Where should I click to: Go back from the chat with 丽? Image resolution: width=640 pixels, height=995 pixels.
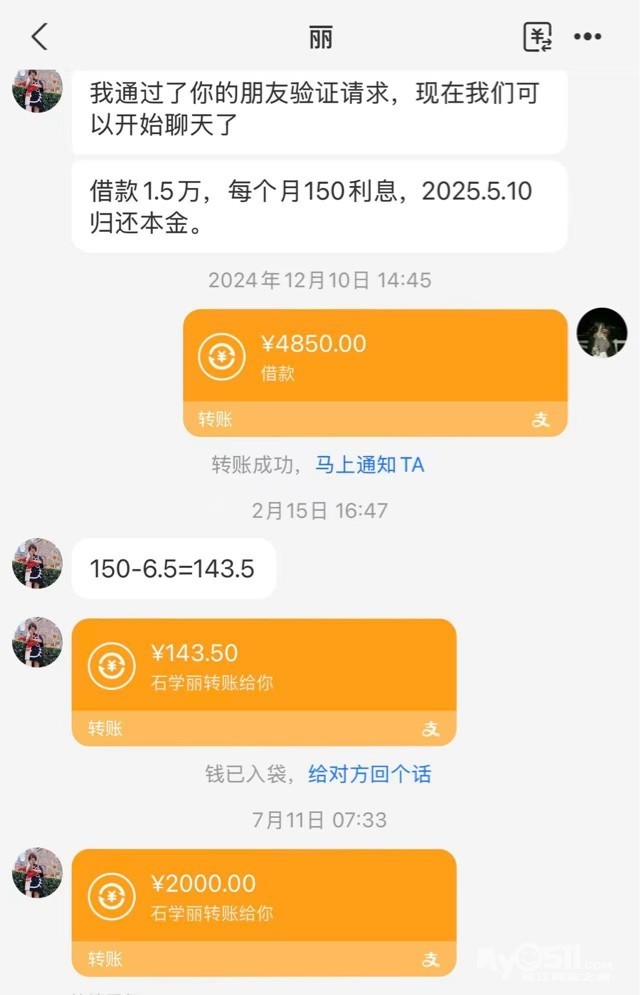[x=39, y=38]
